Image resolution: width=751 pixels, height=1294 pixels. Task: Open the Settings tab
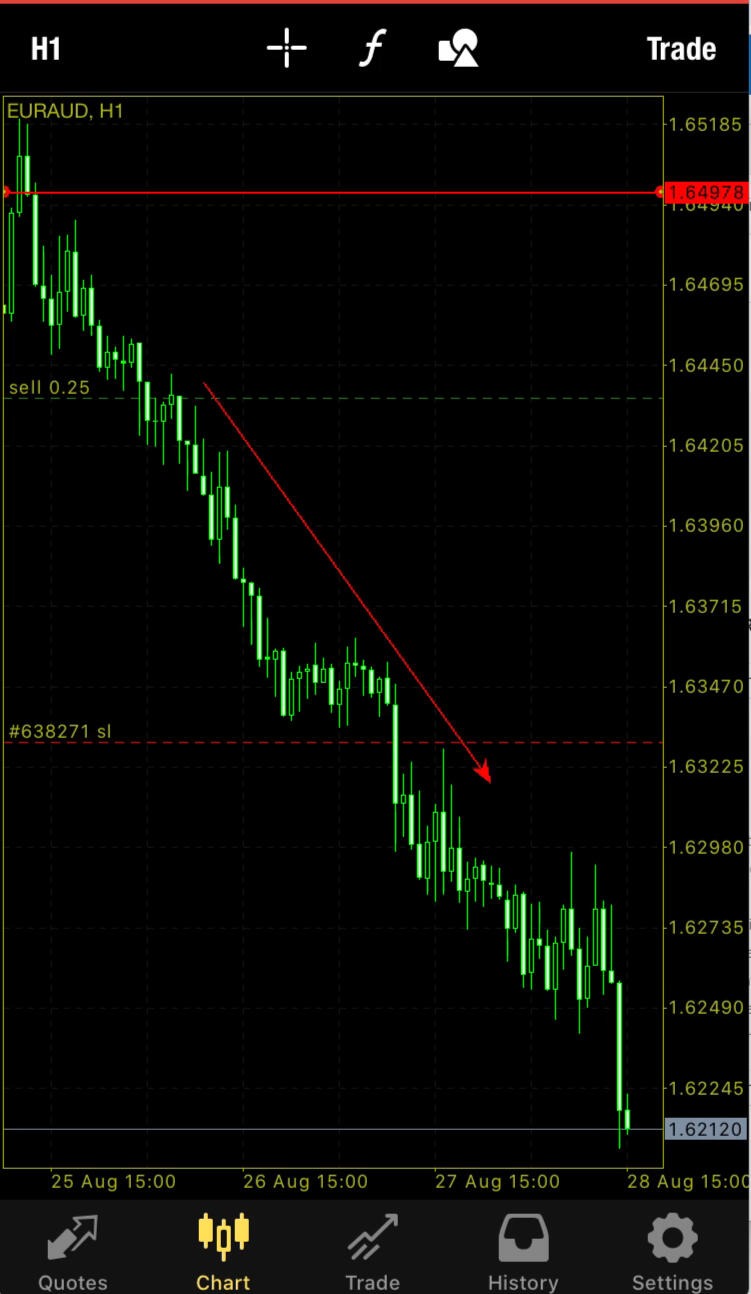[x=672, y=1250]
